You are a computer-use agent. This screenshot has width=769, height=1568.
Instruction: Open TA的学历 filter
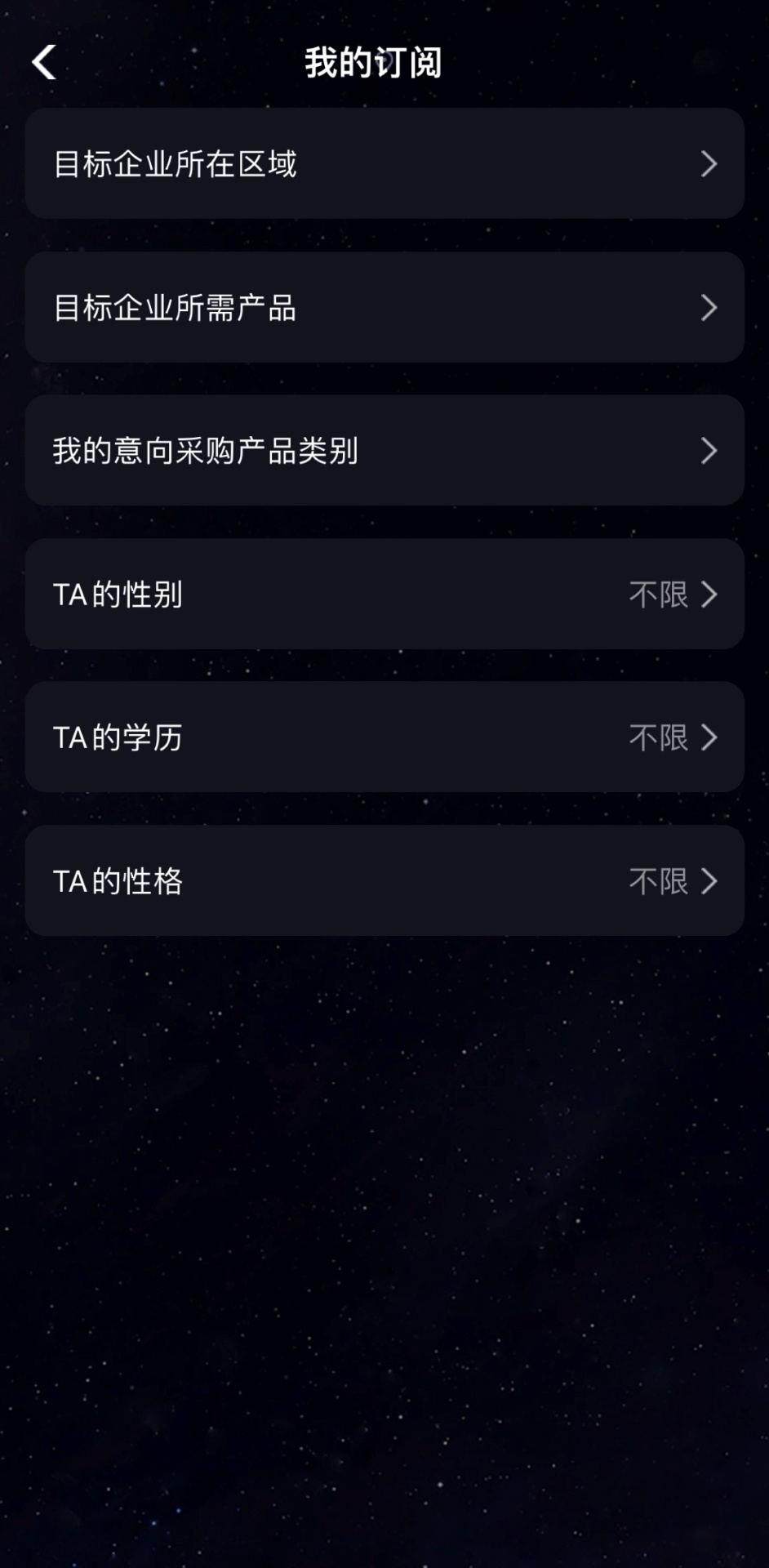tap(384, 737)
